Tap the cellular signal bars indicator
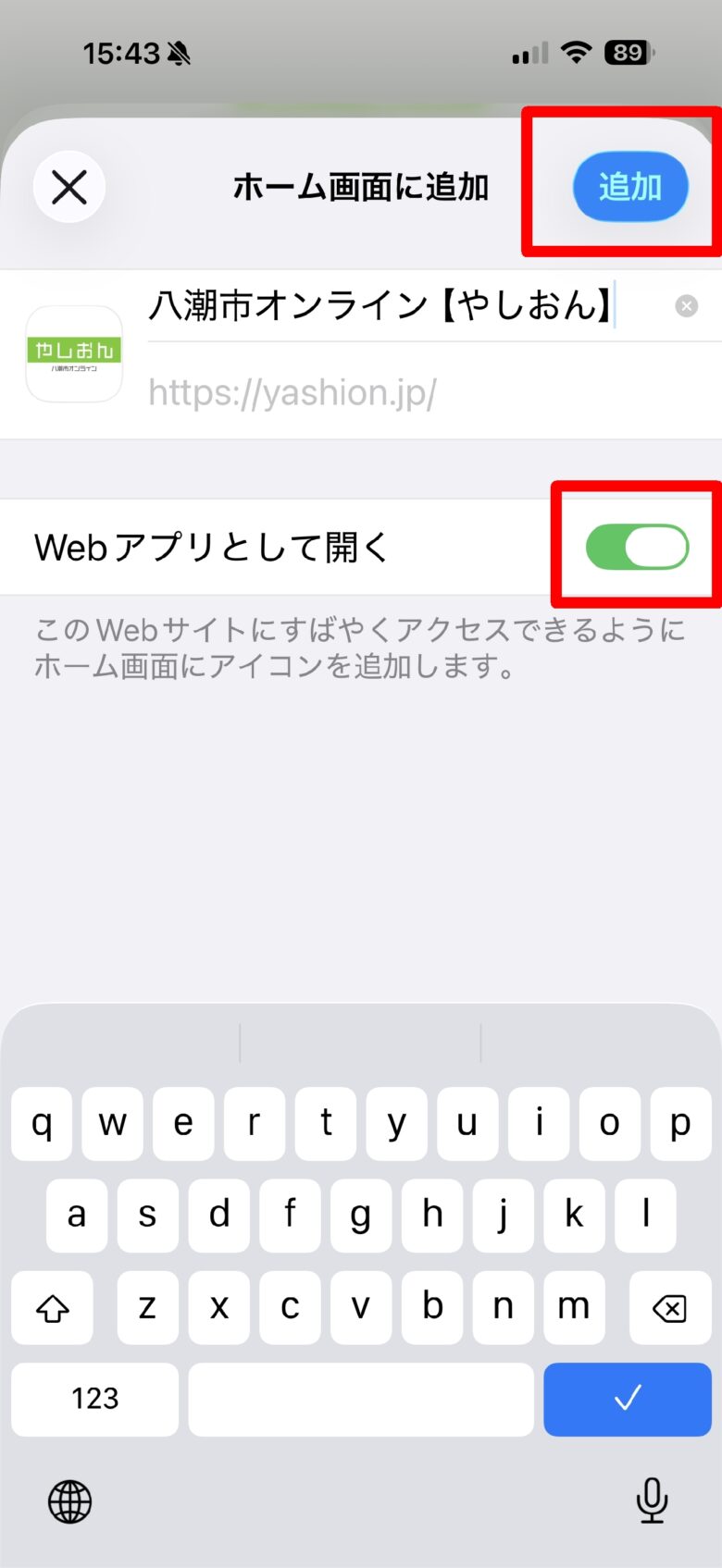 coord(529,53)
